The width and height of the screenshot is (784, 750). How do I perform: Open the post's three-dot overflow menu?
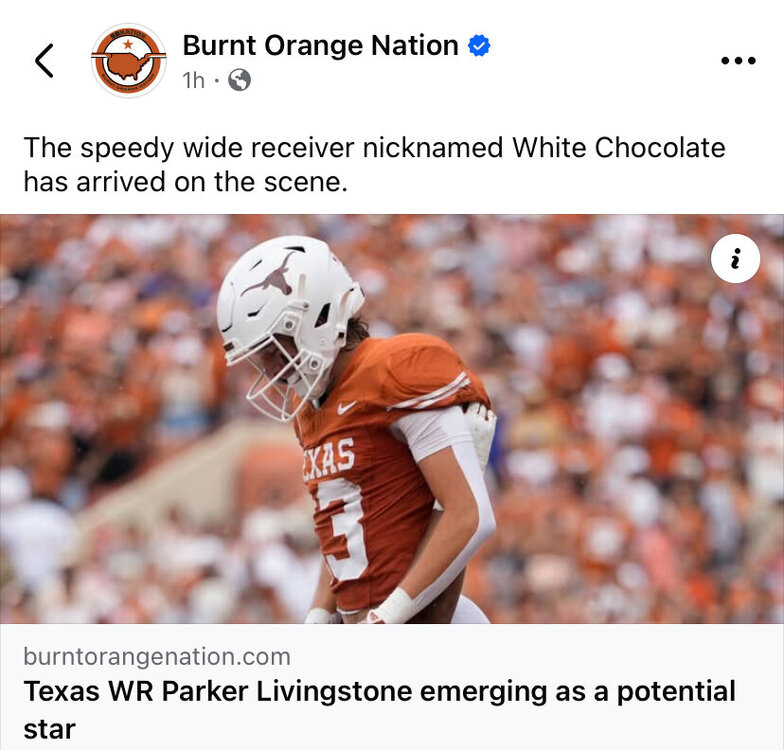738,61
